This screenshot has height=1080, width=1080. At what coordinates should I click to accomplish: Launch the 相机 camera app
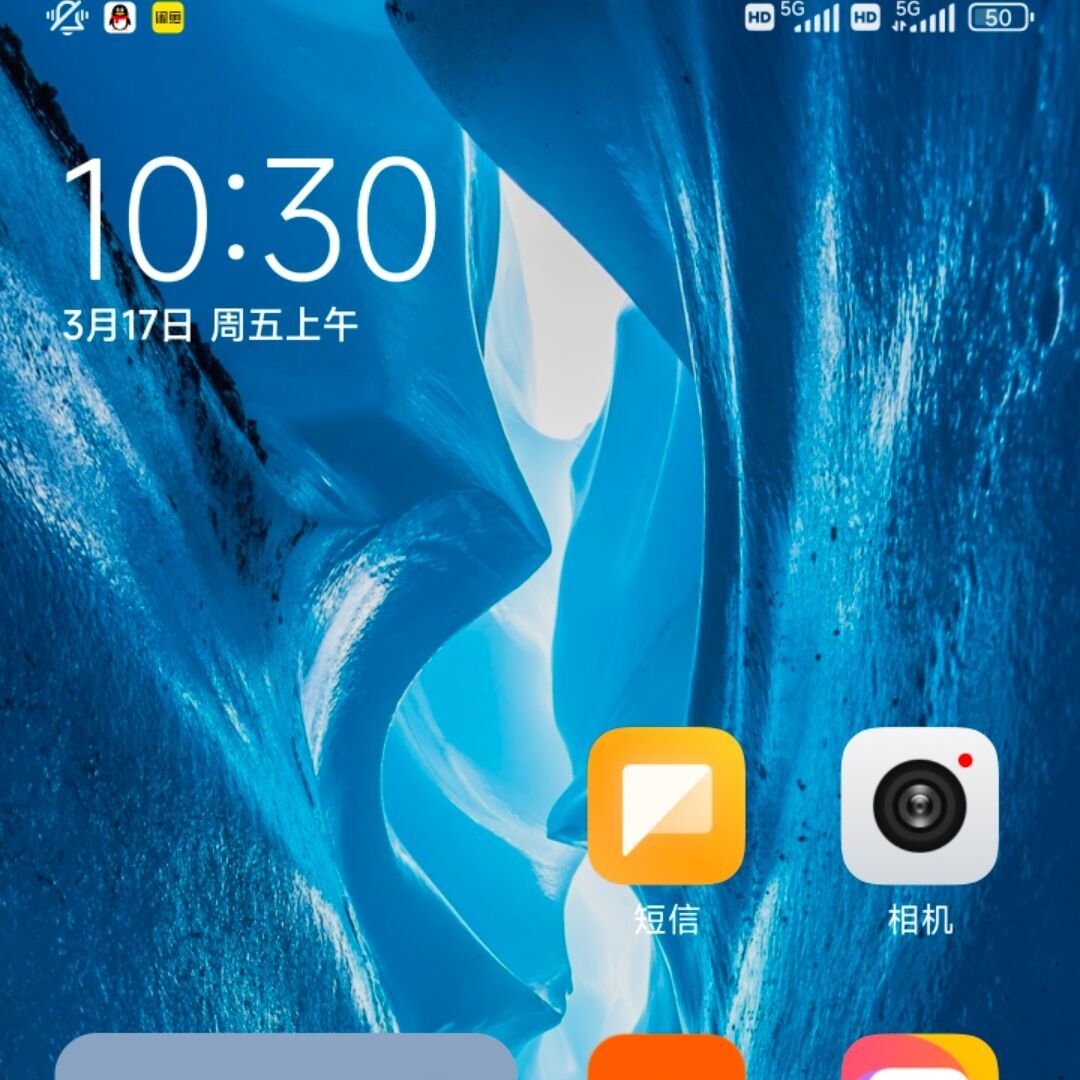point(919,806)
